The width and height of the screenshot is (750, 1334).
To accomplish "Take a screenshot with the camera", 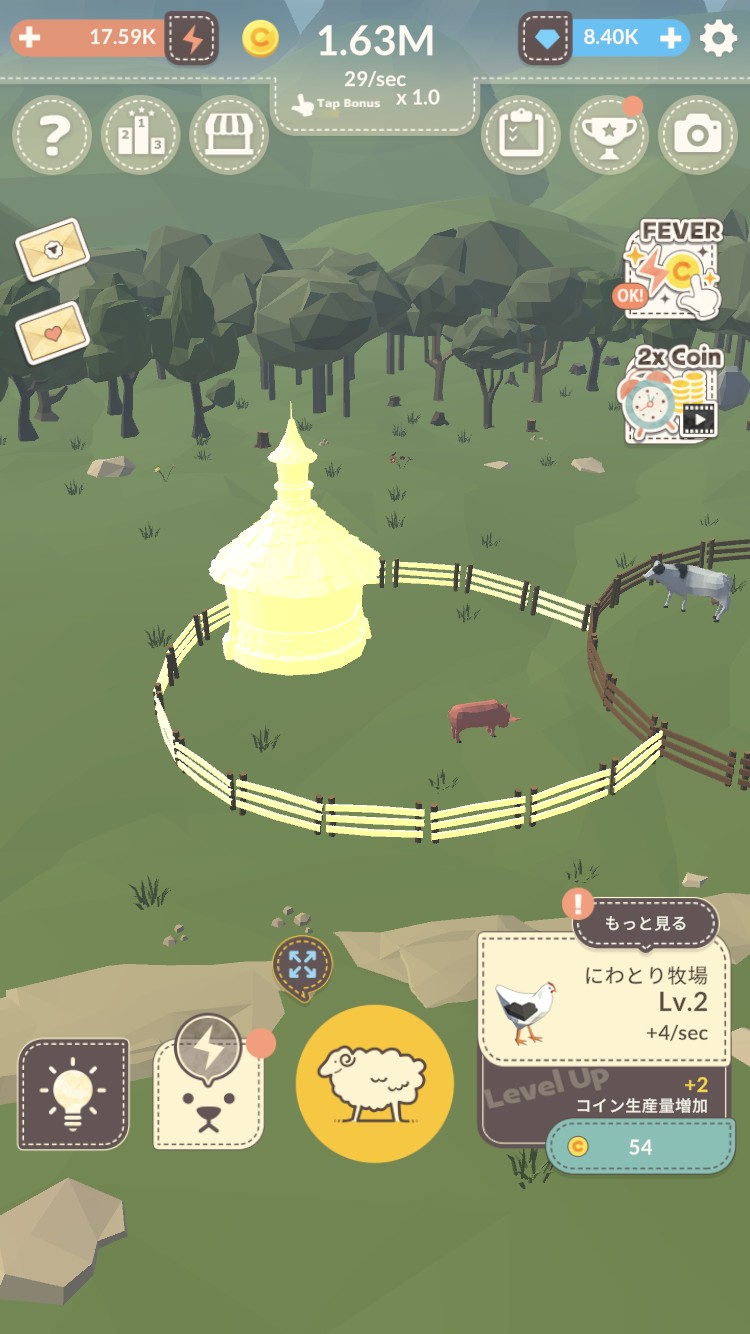I will click(697, 136).
